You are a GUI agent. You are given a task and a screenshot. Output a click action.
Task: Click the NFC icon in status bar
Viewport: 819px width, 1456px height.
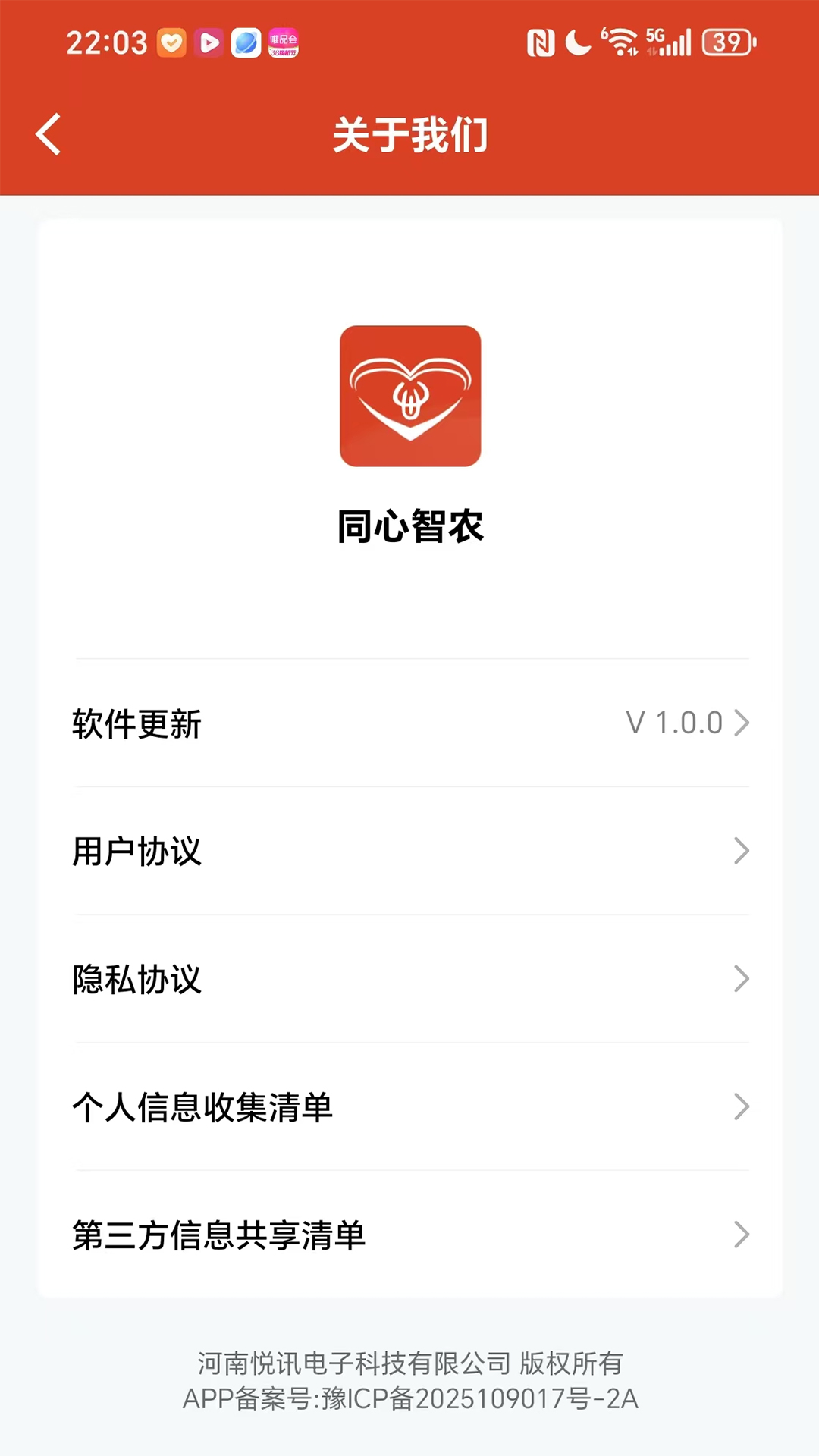pos(541,43)
